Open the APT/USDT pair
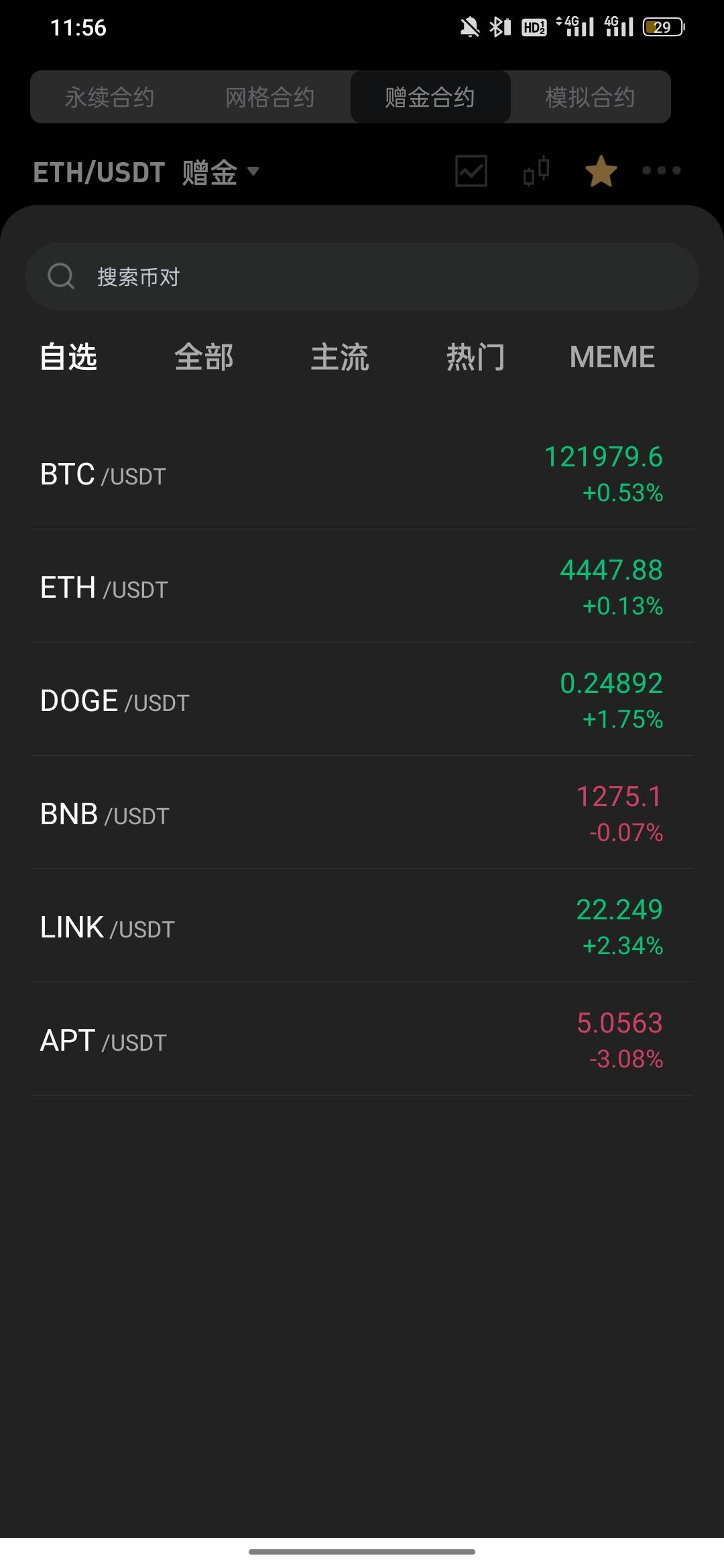Image resolution: width=724 pixels, height=1568 pixels. pos(362,1041)
